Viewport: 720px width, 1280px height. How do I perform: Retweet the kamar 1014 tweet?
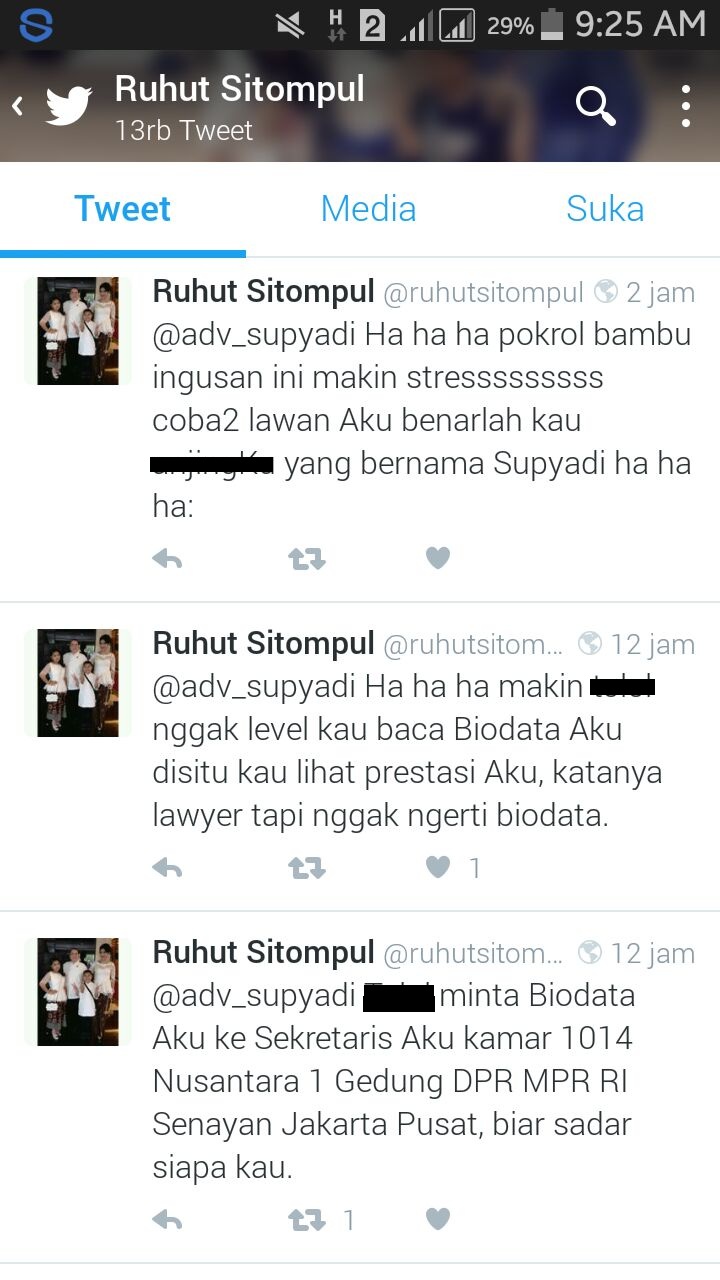click(x=307, y=1220)
